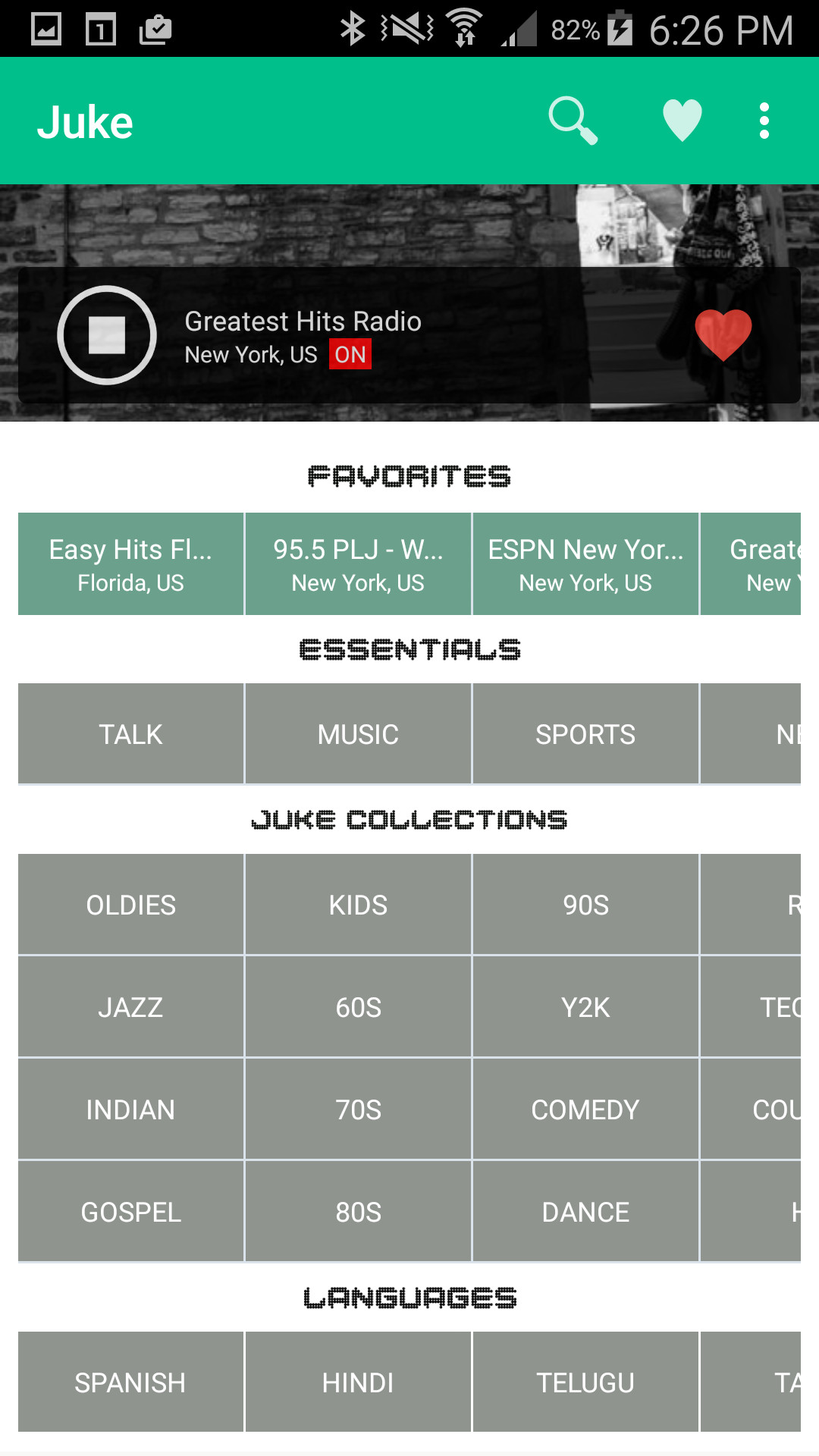The width and height of the screenshot is (819, 1456).
Task: Browse the Oldies collection
Action: pyautogui.click(x=130, y=905)
